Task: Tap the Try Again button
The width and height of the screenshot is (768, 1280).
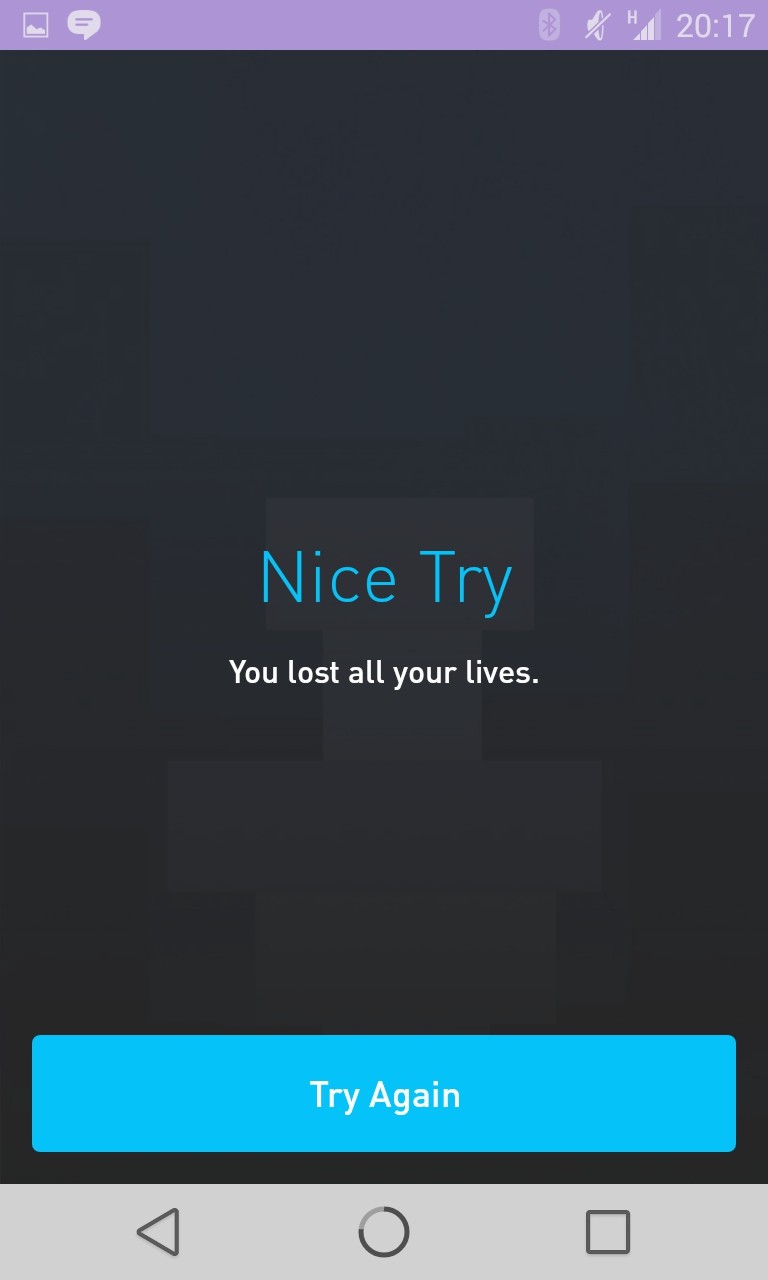Action: [x=384, y=1094]
